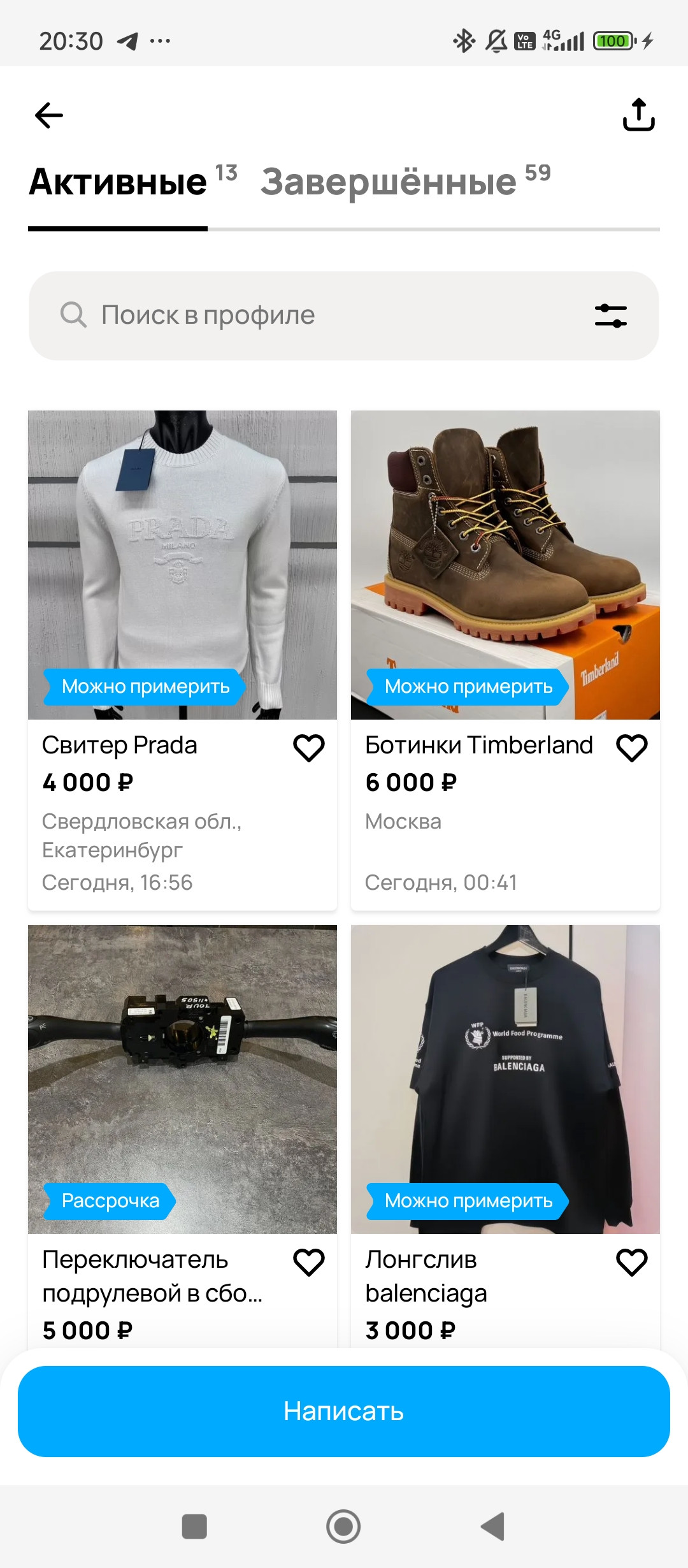Save Лонгслив balenciaga to favorites

[x=632, y=1262]
